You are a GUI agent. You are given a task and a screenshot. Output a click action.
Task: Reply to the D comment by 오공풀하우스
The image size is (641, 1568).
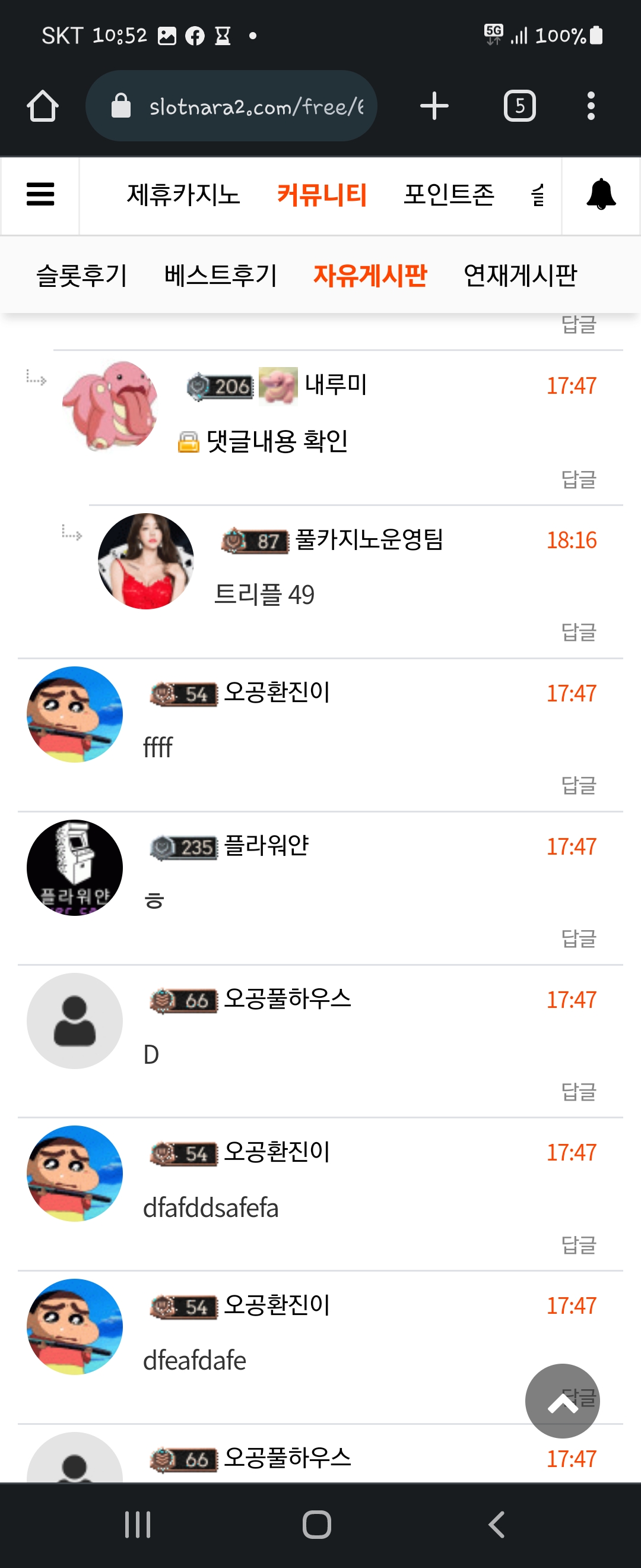(x=578, y=1092)
